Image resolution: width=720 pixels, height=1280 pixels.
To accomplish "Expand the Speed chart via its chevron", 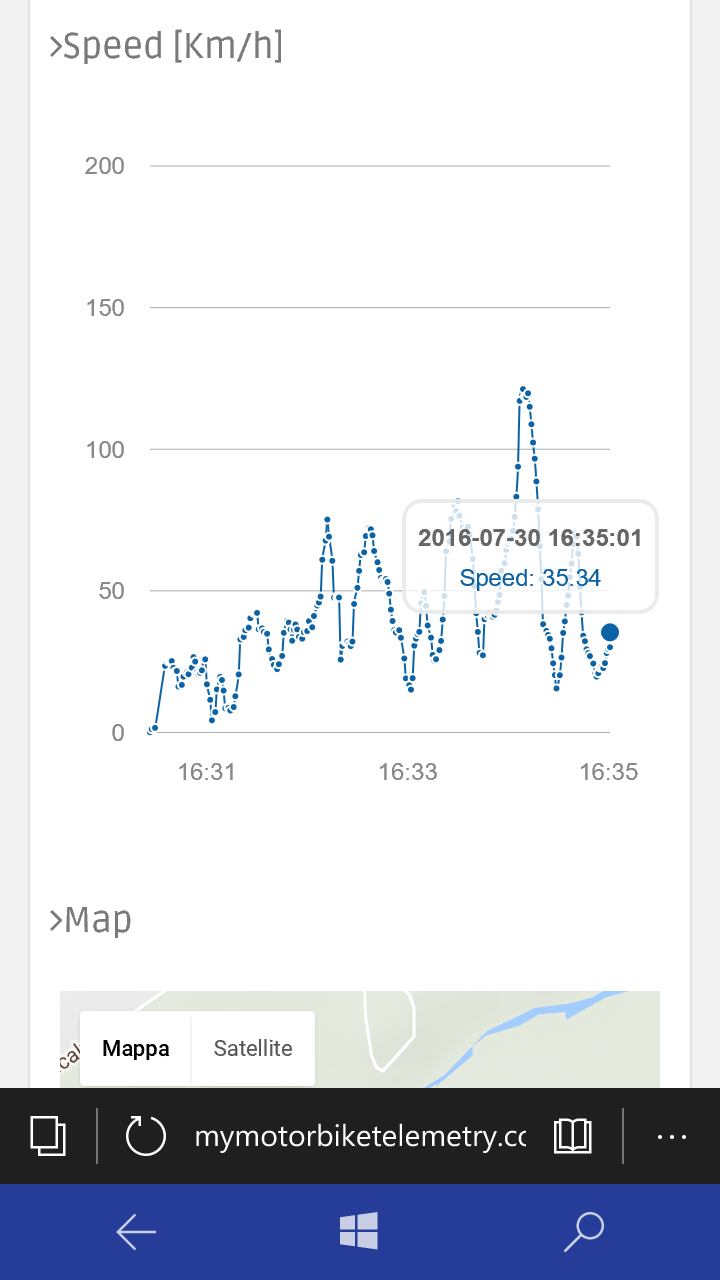I will pyautogui.click(x=57, y=45).
